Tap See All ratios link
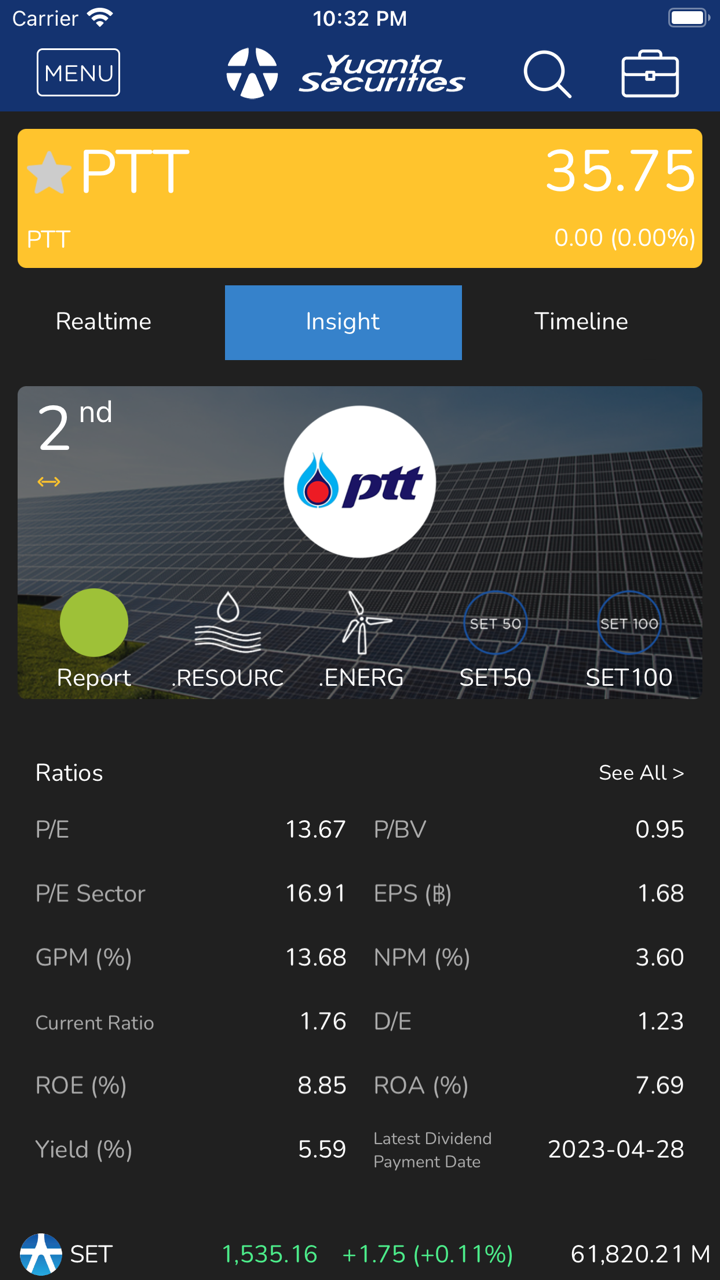Viewport: 720px width, 1280px height. pyautogui.click(x=641, y=773)
